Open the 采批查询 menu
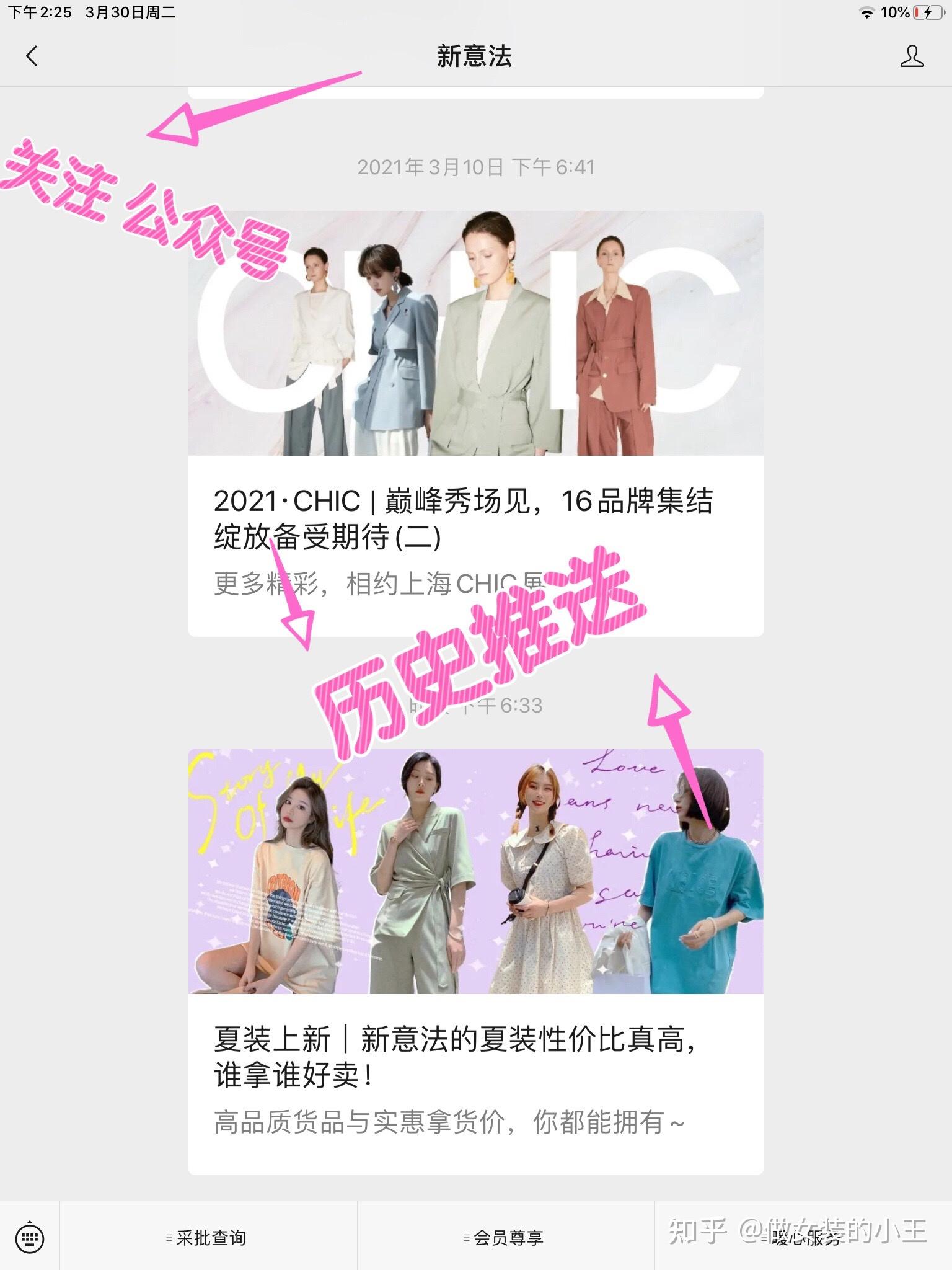Screen dimensions: 952x1270 [208, 1238]
